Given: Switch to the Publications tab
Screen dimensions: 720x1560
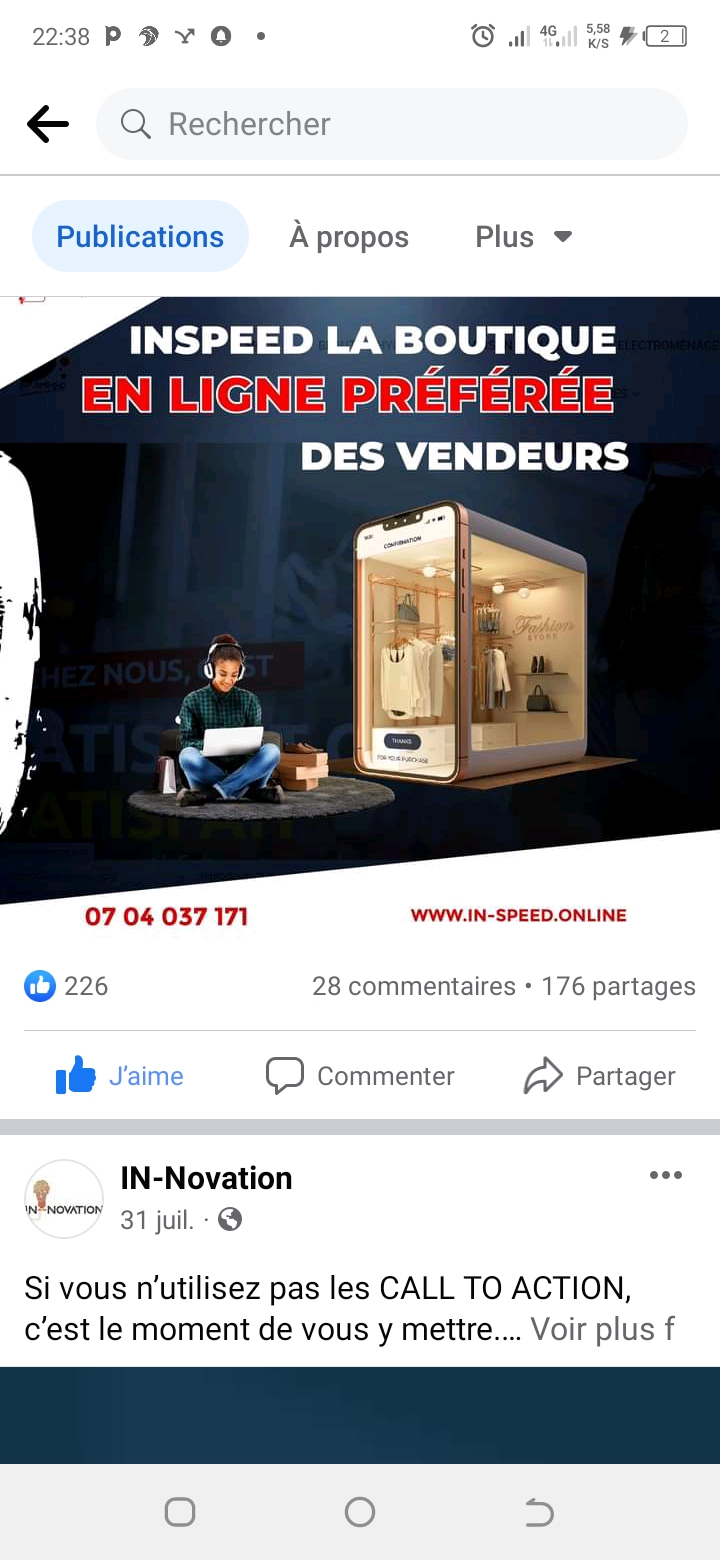Looking at the screenshot, I should click(140, 237).
